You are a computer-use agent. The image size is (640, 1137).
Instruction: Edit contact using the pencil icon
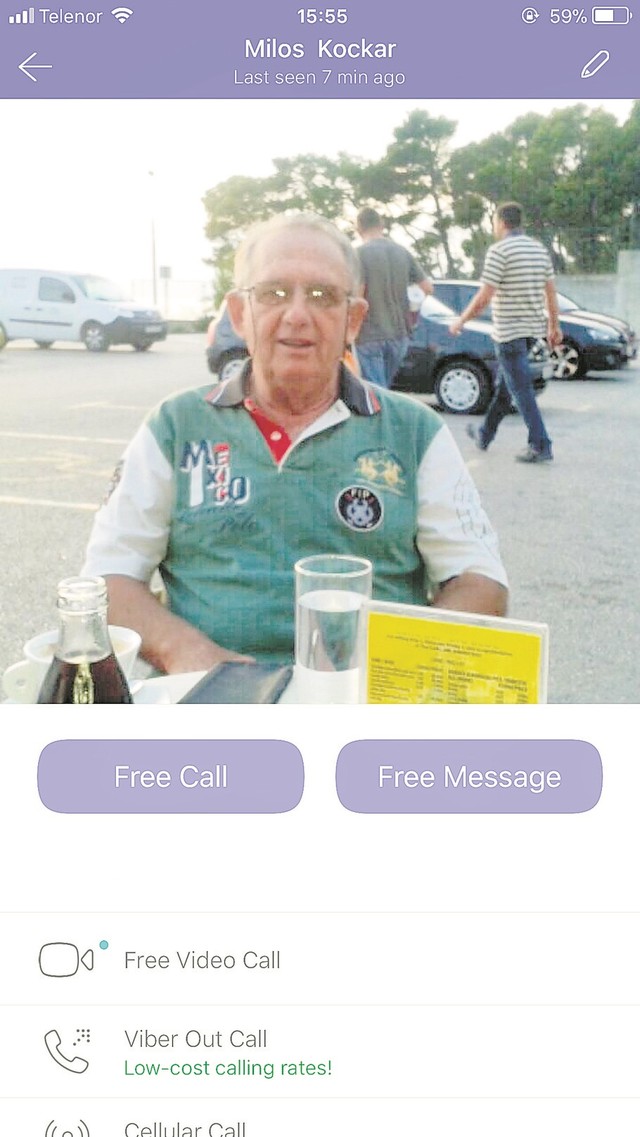tap(594, 65)
